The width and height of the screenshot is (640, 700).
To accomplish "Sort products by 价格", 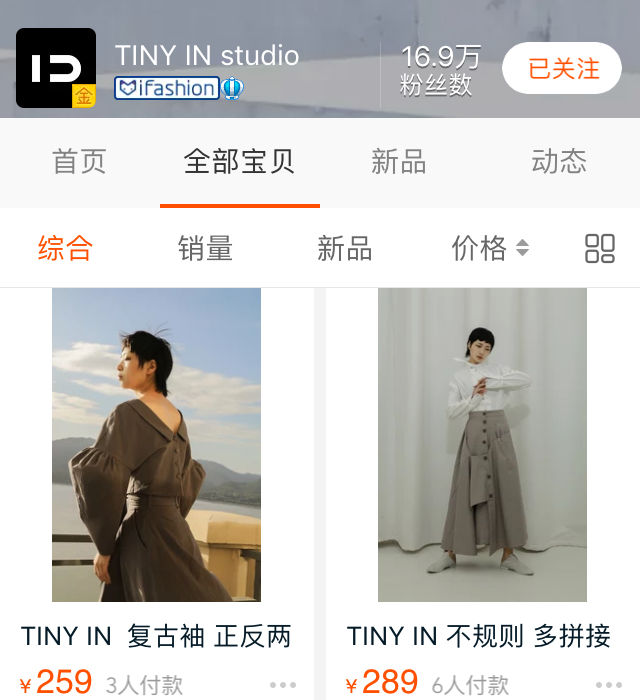I will point(490,248).
